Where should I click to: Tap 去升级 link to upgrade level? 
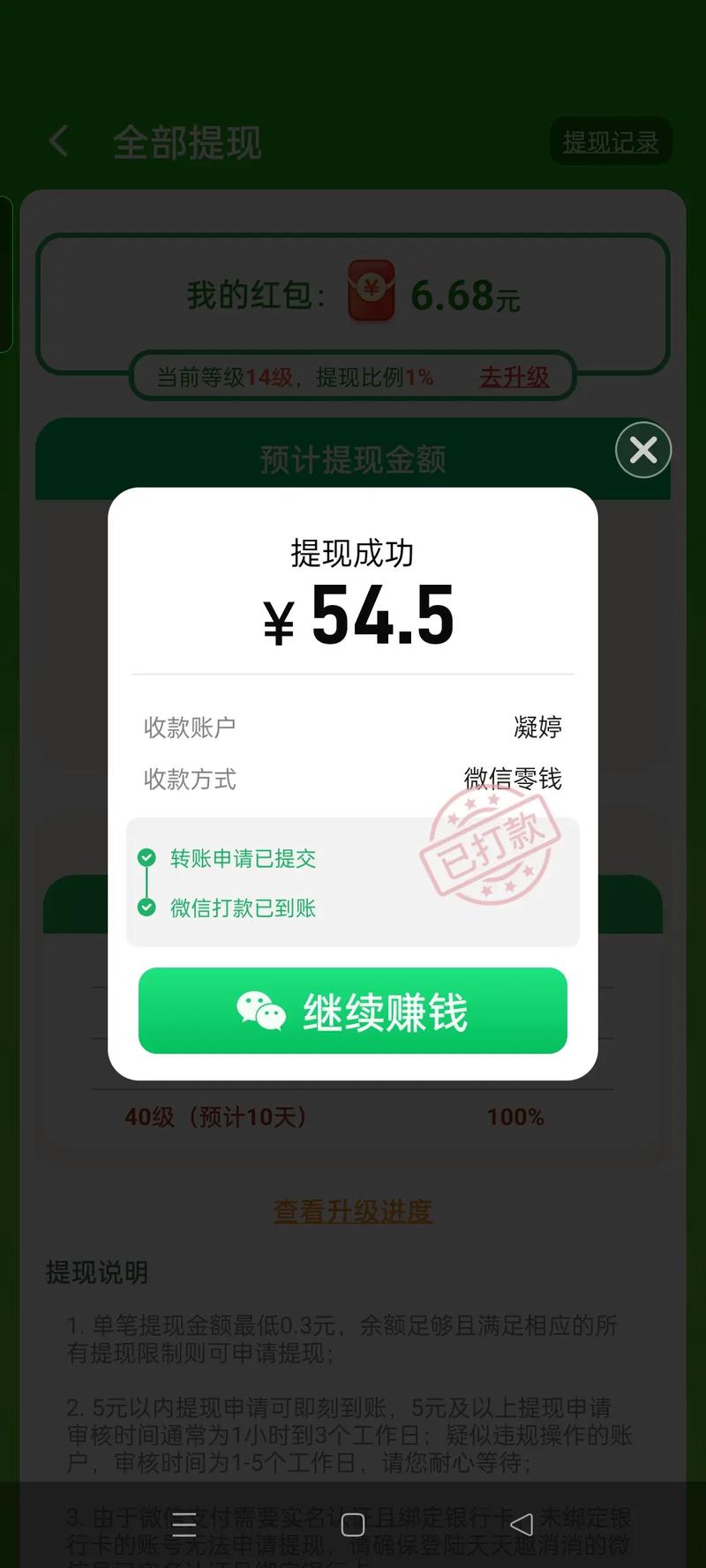click(514, 377)
